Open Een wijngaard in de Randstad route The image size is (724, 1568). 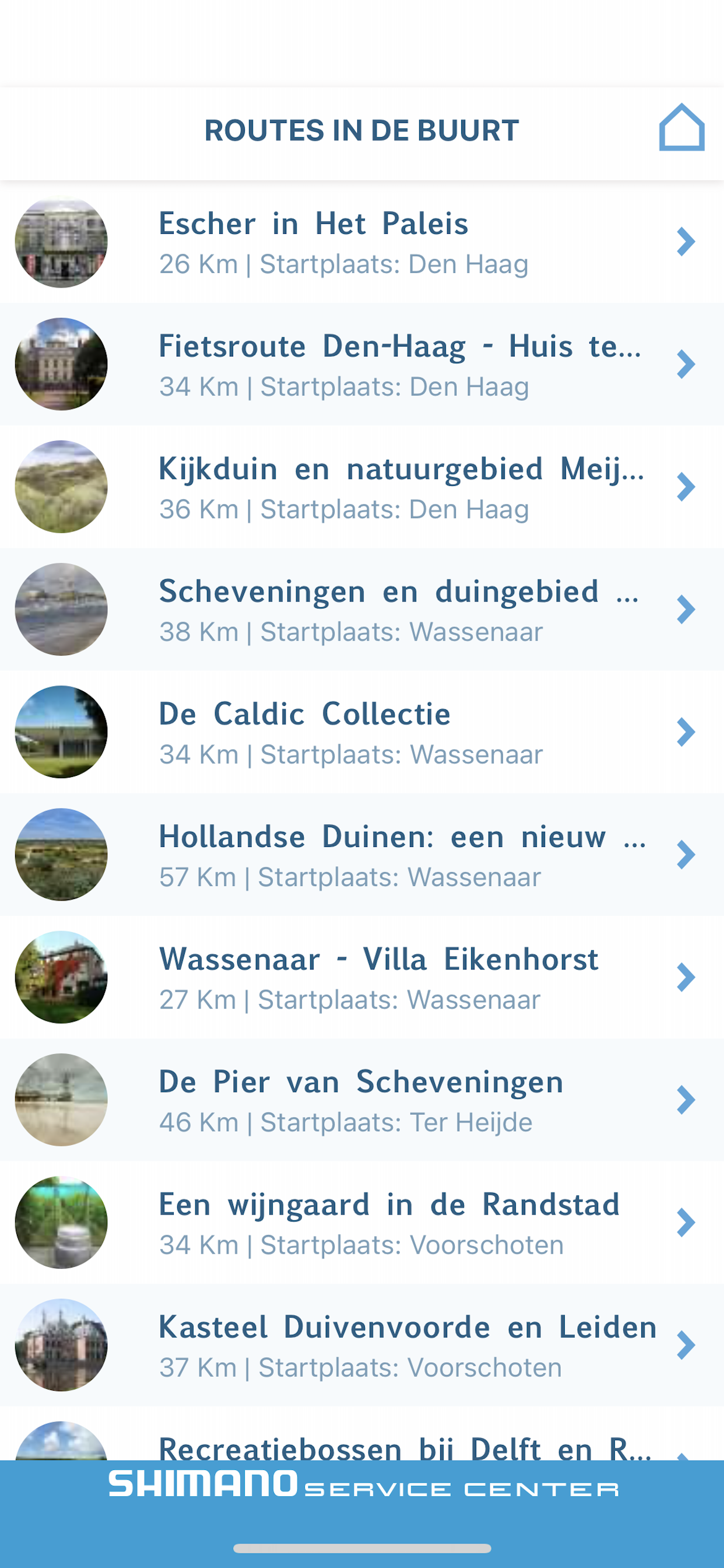(362, 1222)
